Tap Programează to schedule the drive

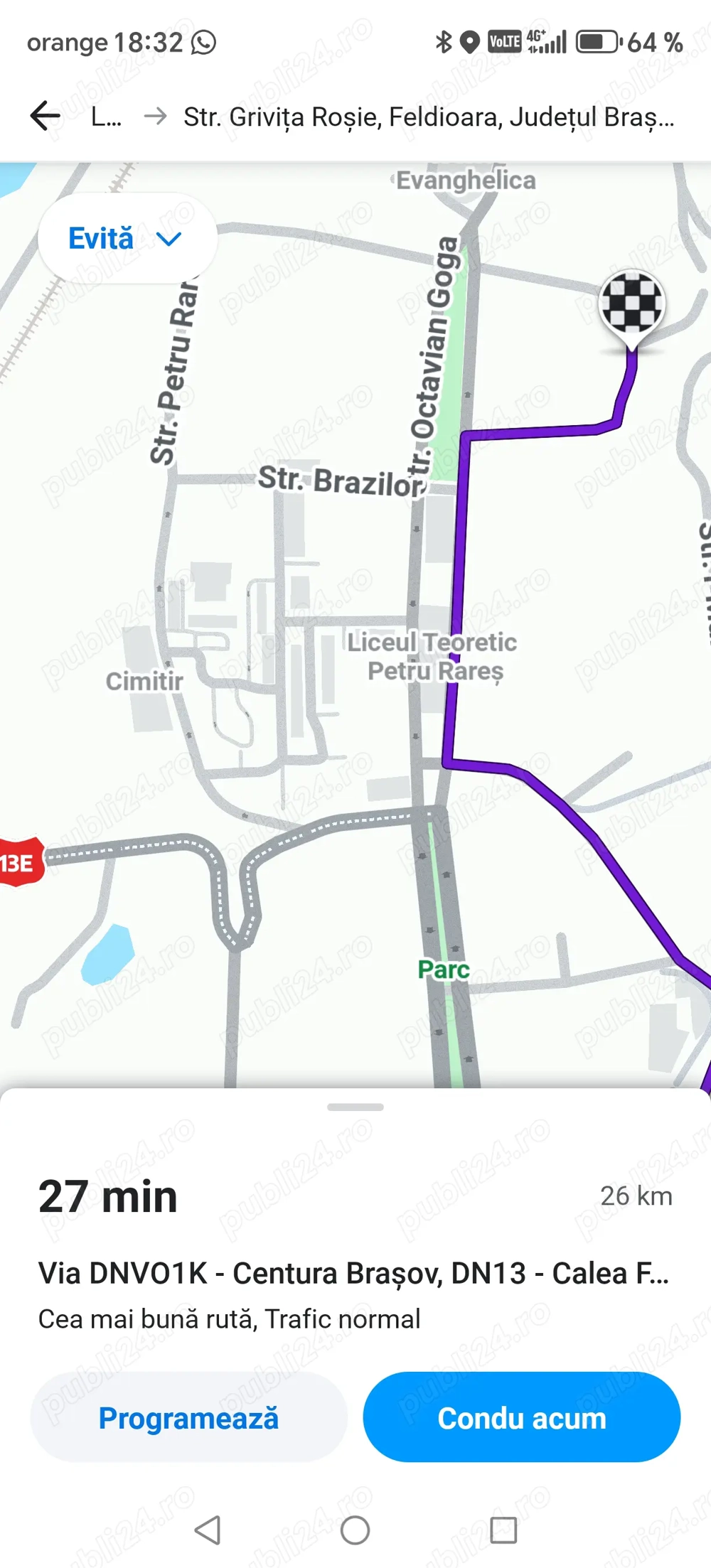coord(189,1417)
